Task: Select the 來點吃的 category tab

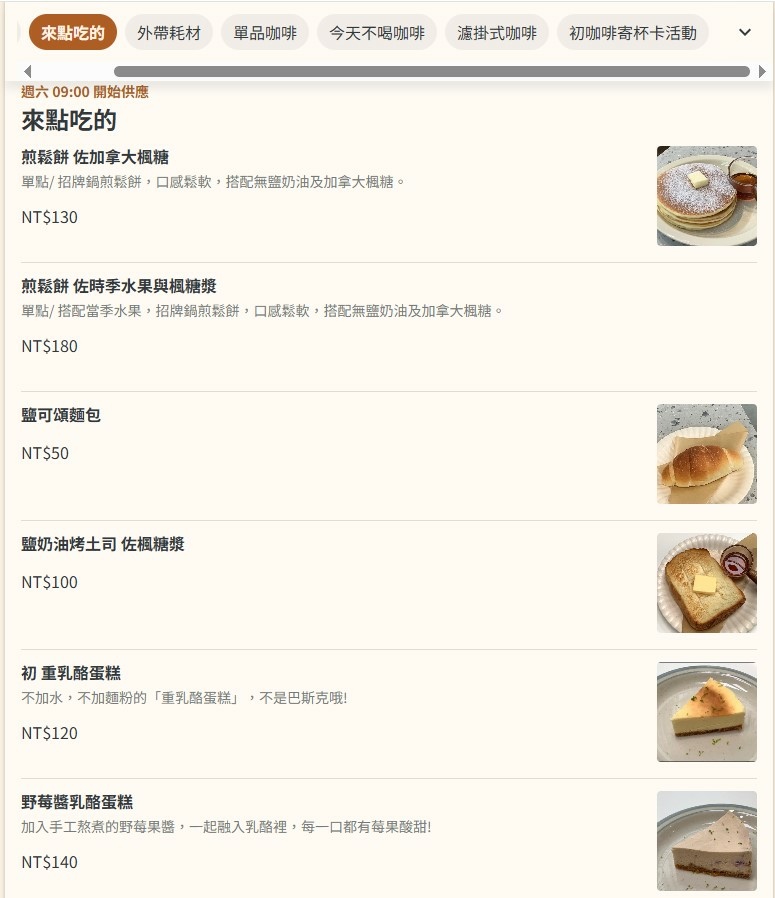Action: (x=73, y=33)
